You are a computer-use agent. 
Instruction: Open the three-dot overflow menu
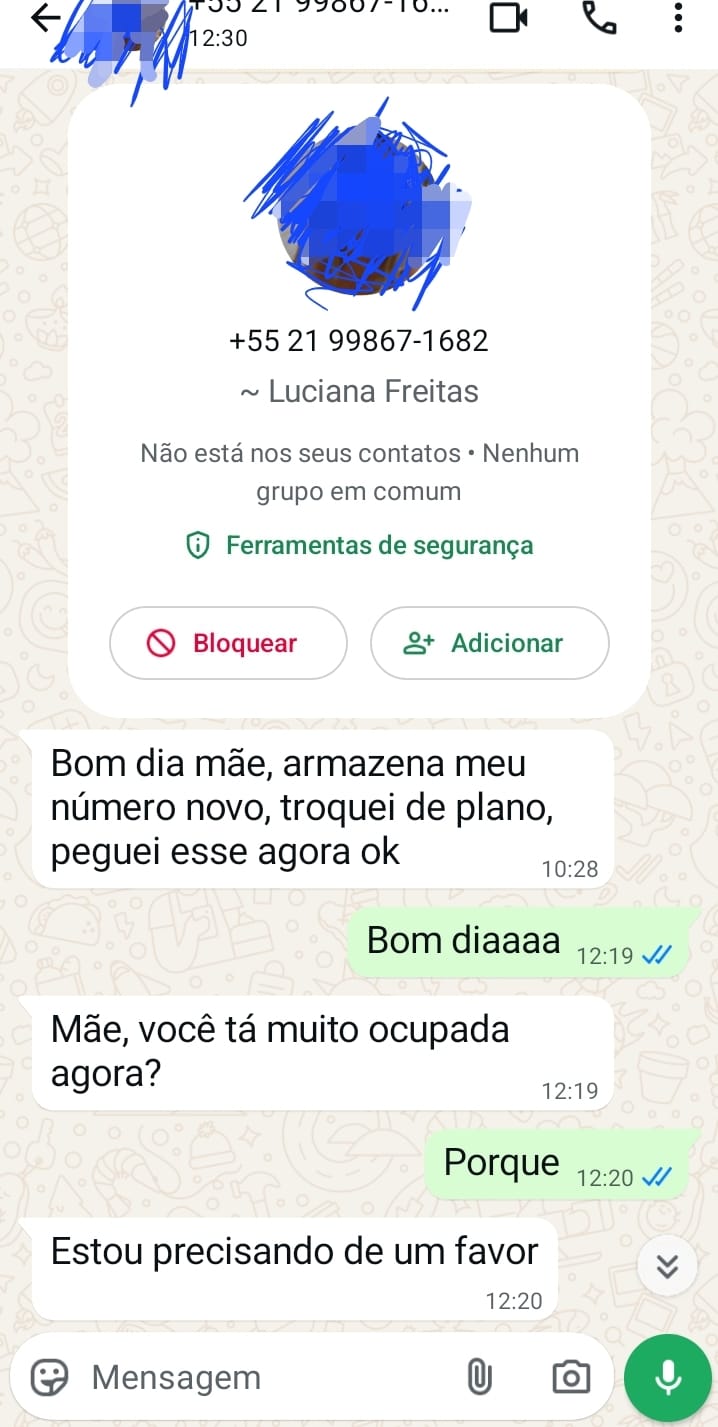[x=679, y=18]
